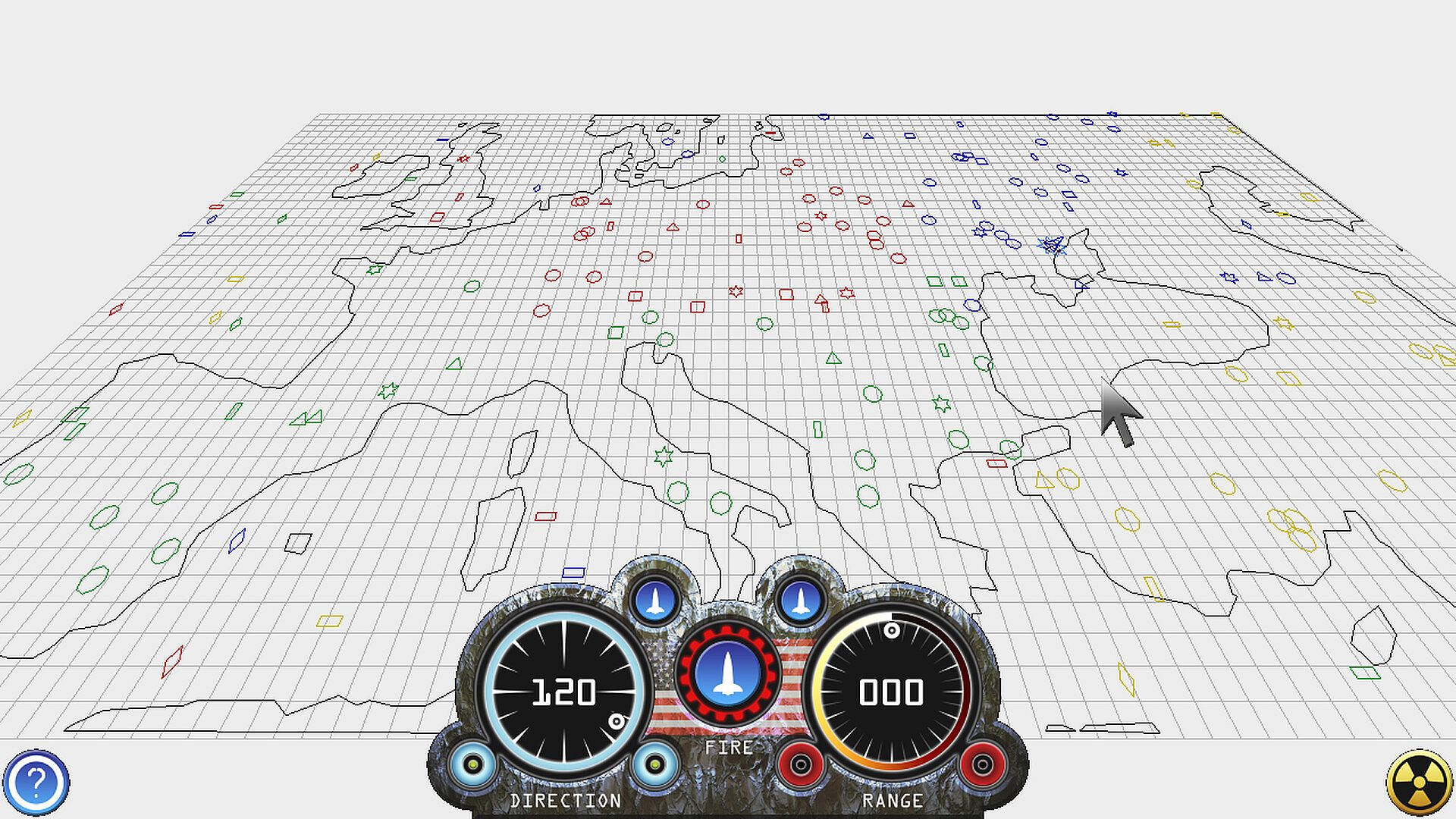Image resolution: width=1456 pixels, height=819 pixels.
Task: Tap the yellow nuclear radiation button
Action: click(x=1419, y=783)
